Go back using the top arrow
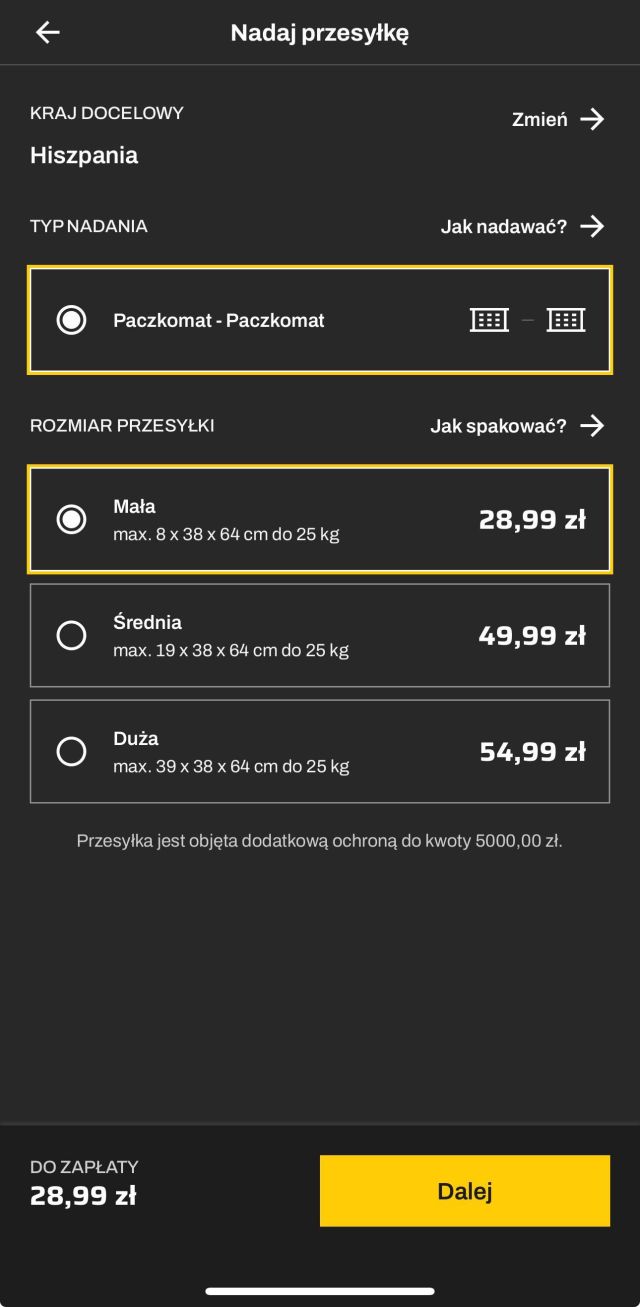Image resolution: width=640 pixels, height=1307 pixels. [48, 32]
